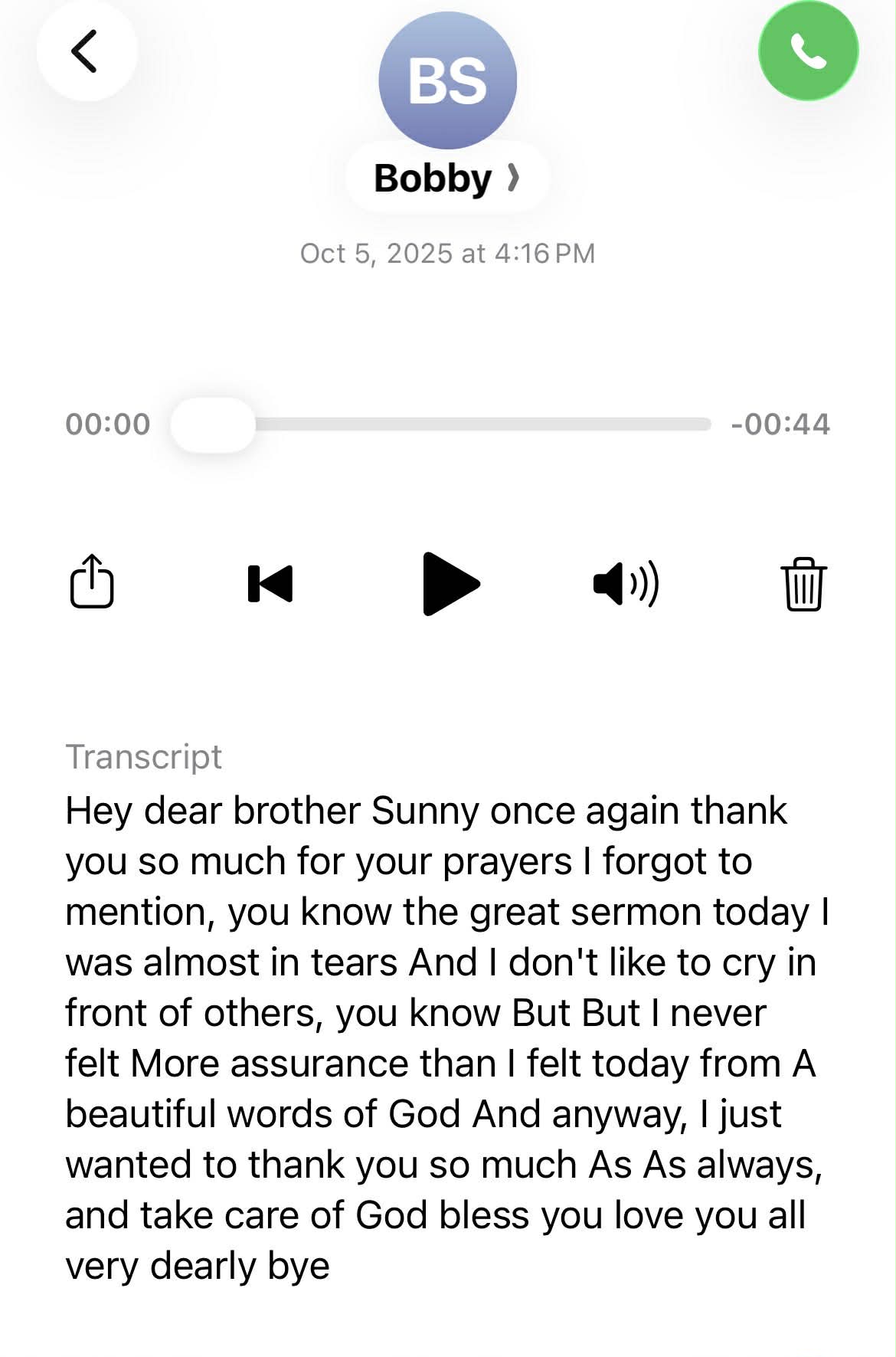Screen dimensions: 896x1357
Task: Play Bobby's voicemail message
Action: (450, 584)
